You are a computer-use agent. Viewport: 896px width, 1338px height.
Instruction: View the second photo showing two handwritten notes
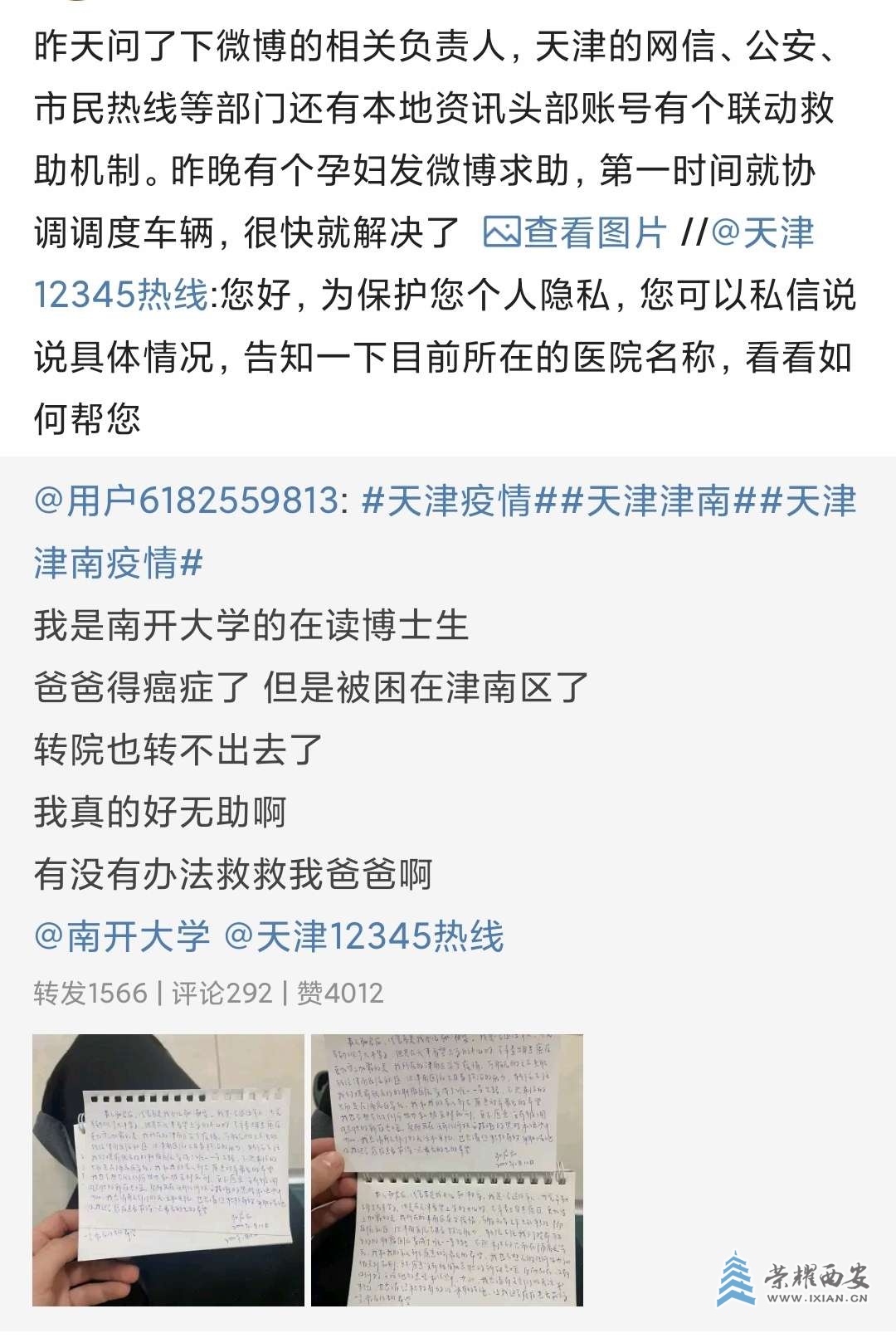[447, 1170]
